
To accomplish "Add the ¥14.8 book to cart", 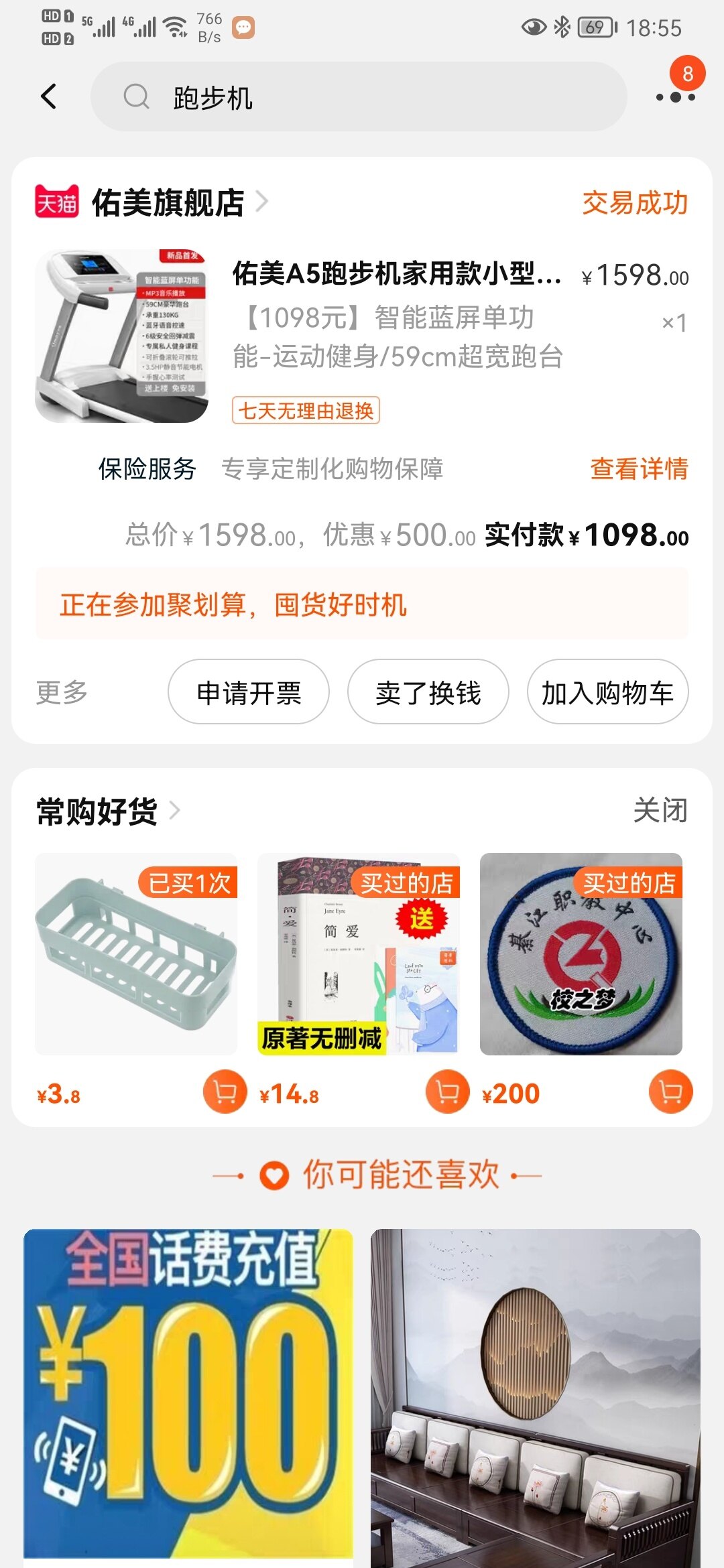I will [x=447, y=1092].
